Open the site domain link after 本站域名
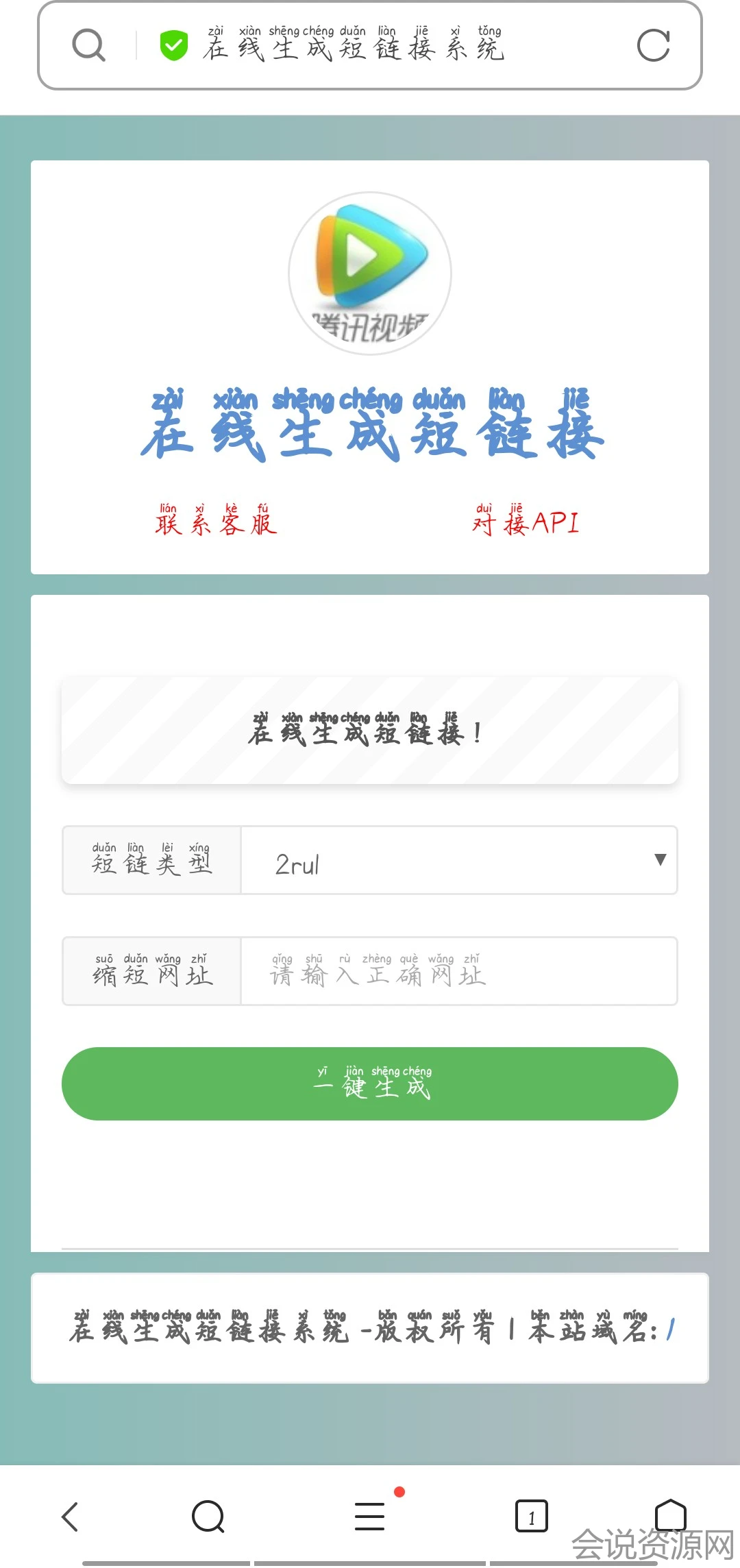The width and height of the screenshot is (740, 1568). click(x=671, y=1330)
